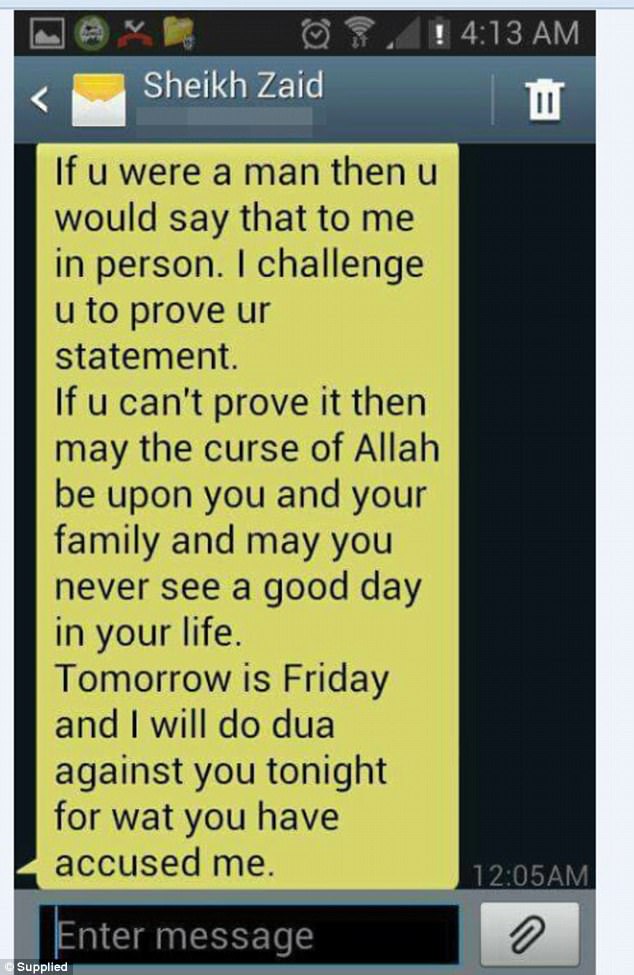Delete the conversation using the trash icon
The width and height of the screenshot is (634, 975).
[x=546, y=100]
